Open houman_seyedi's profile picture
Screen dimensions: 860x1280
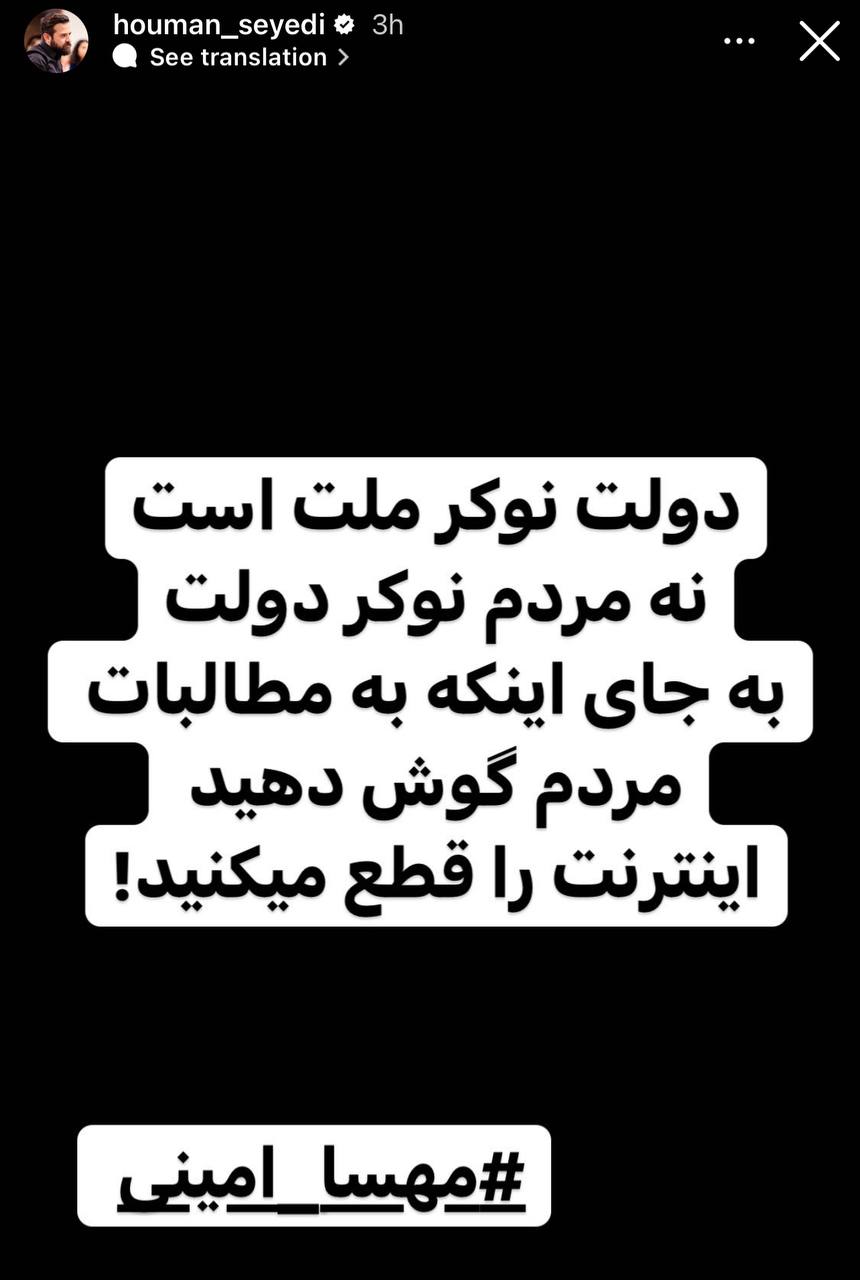point(56,41)
